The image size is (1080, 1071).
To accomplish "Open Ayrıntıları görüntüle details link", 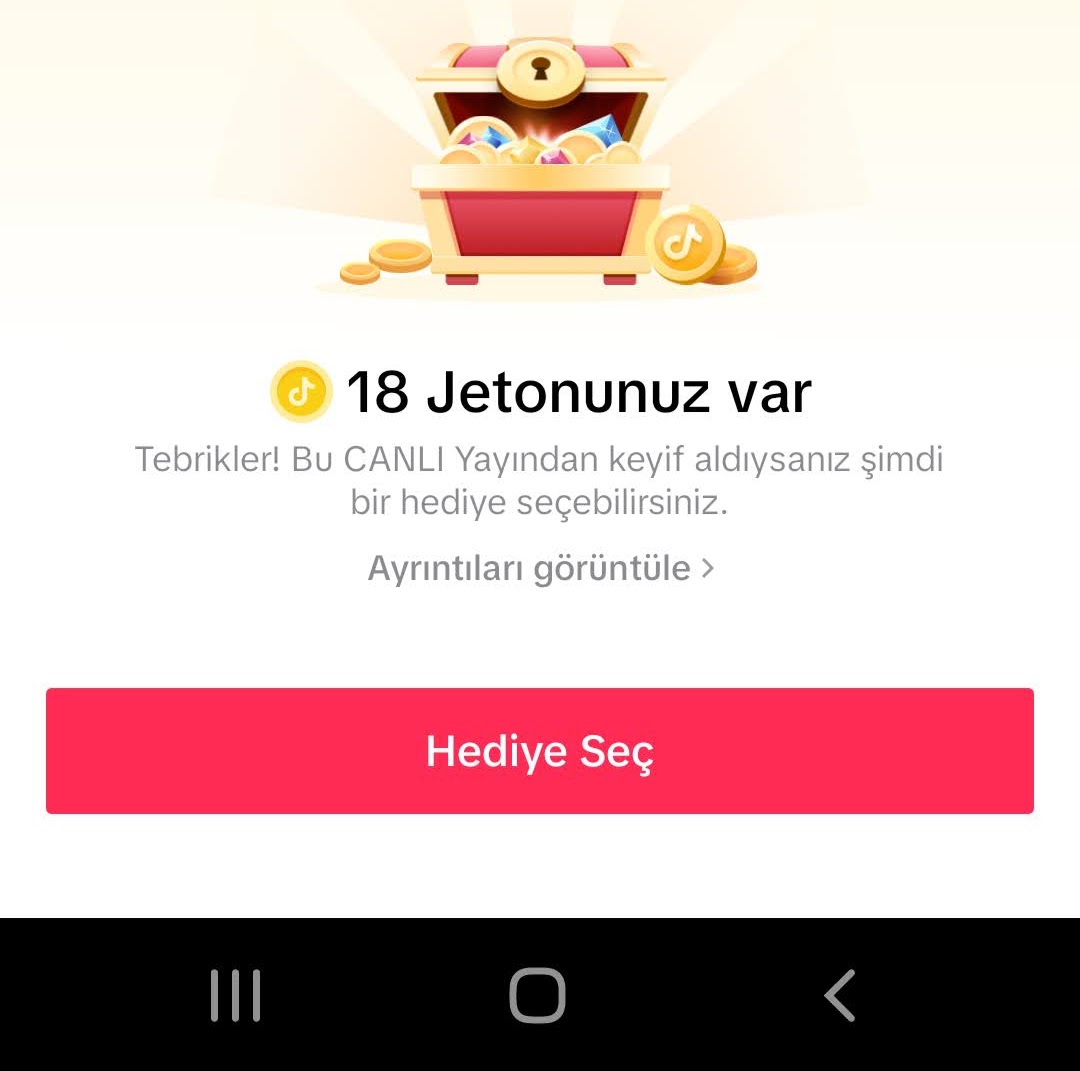I will tap(540, 568).
